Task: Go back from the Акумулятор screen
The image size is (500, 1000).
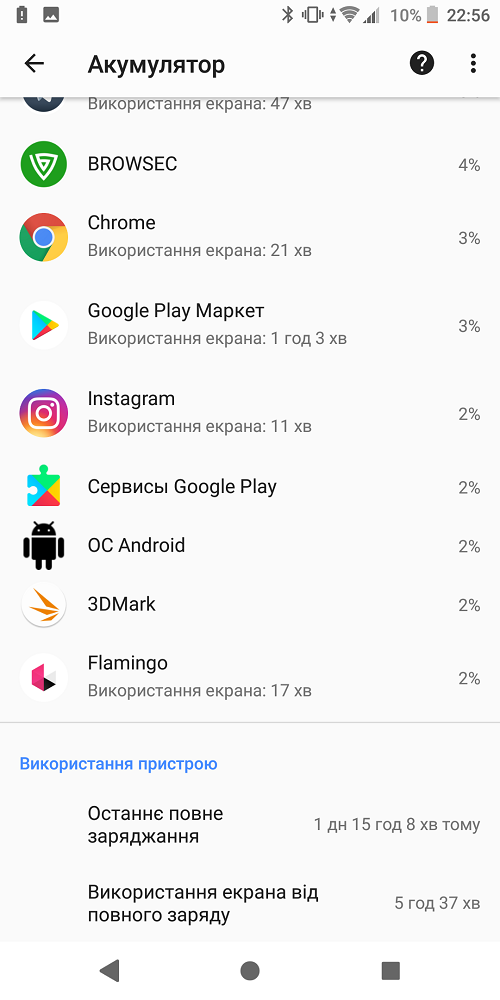Action: tap(34, 63)
